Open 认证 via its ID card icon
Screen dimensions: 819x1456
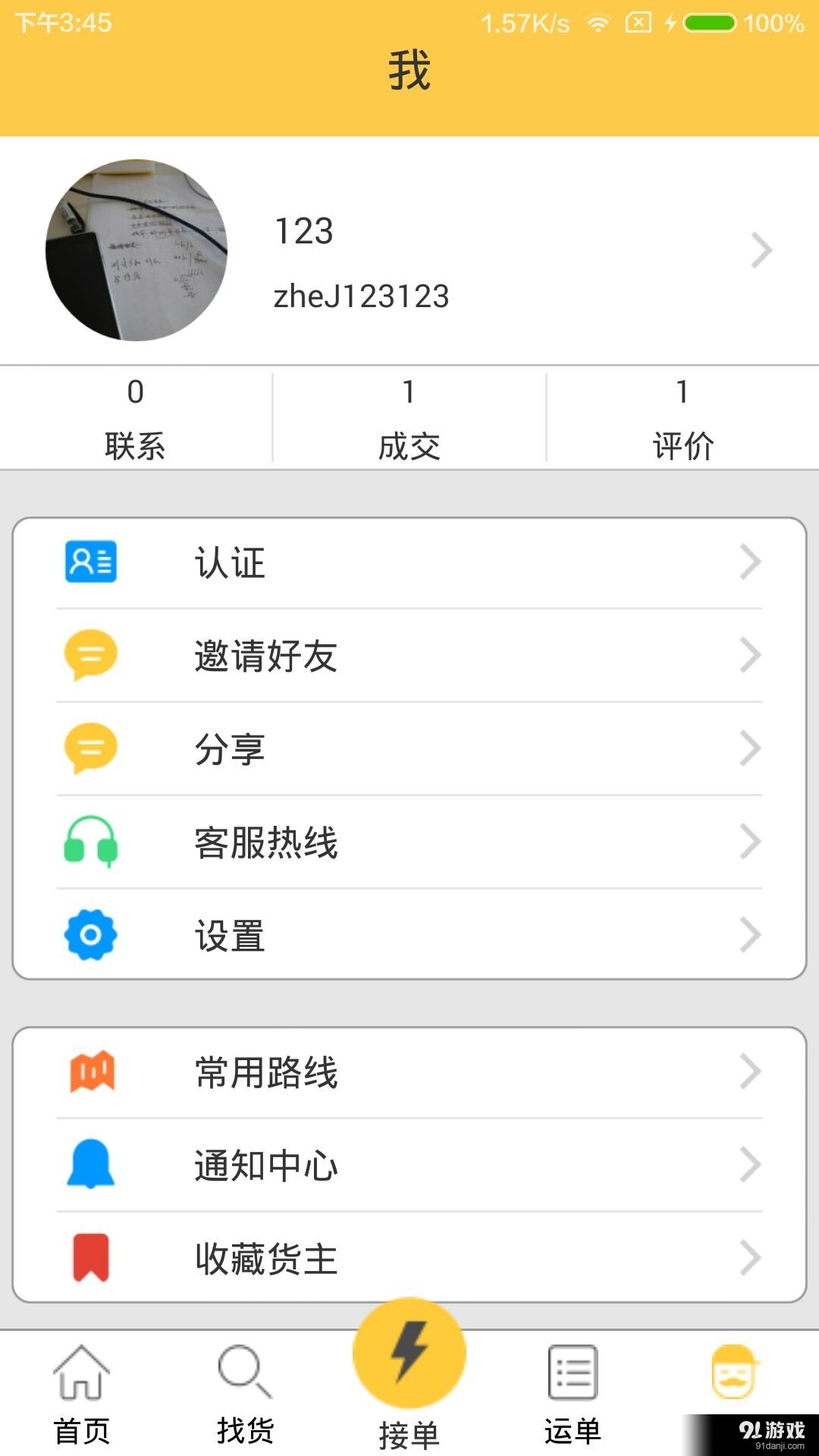click(x=89, y=561)
